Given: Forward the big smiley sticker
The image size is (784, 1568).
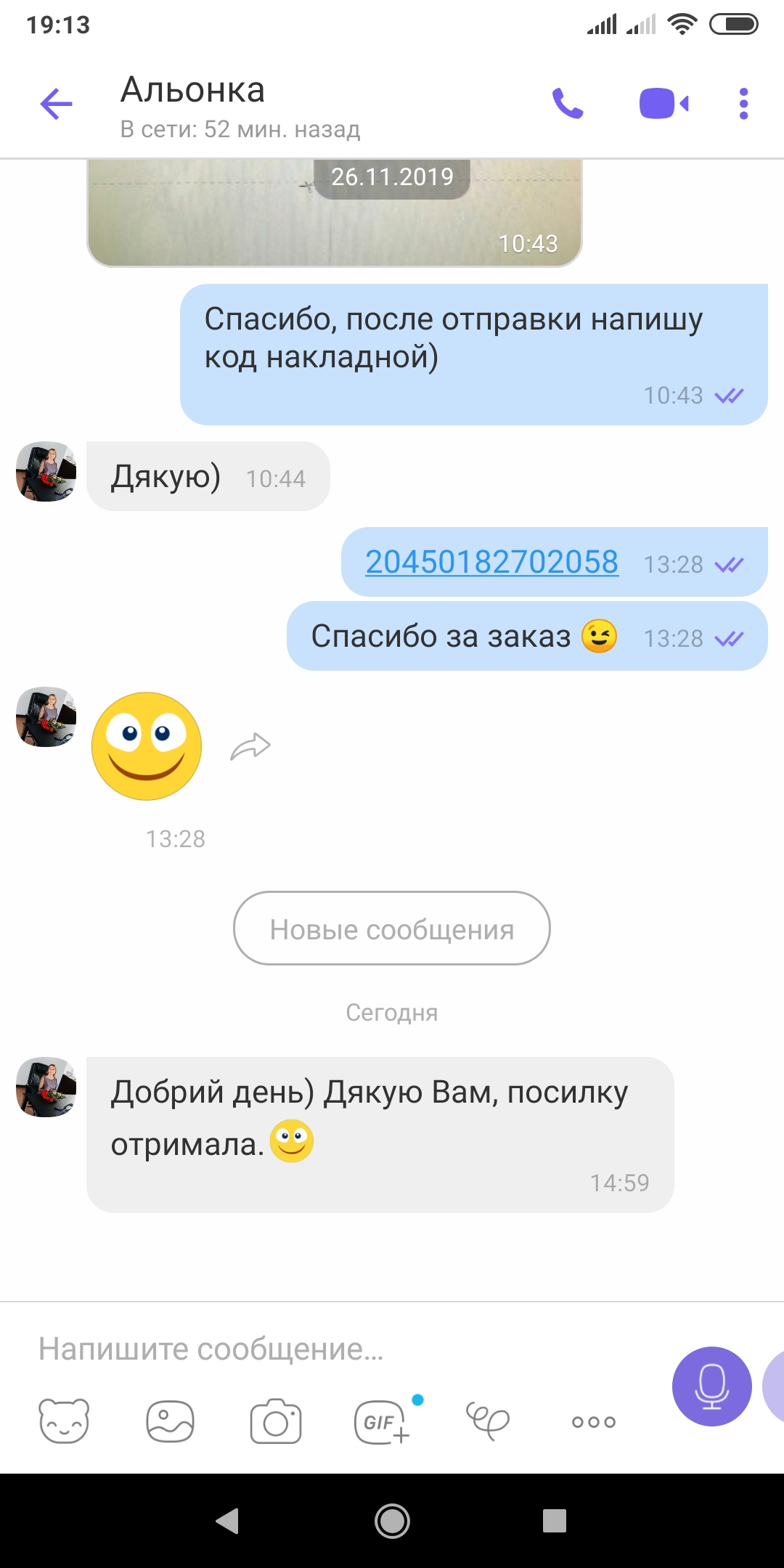Looking at the screenshot, I should pyautogui.click(x=250, y=746).
